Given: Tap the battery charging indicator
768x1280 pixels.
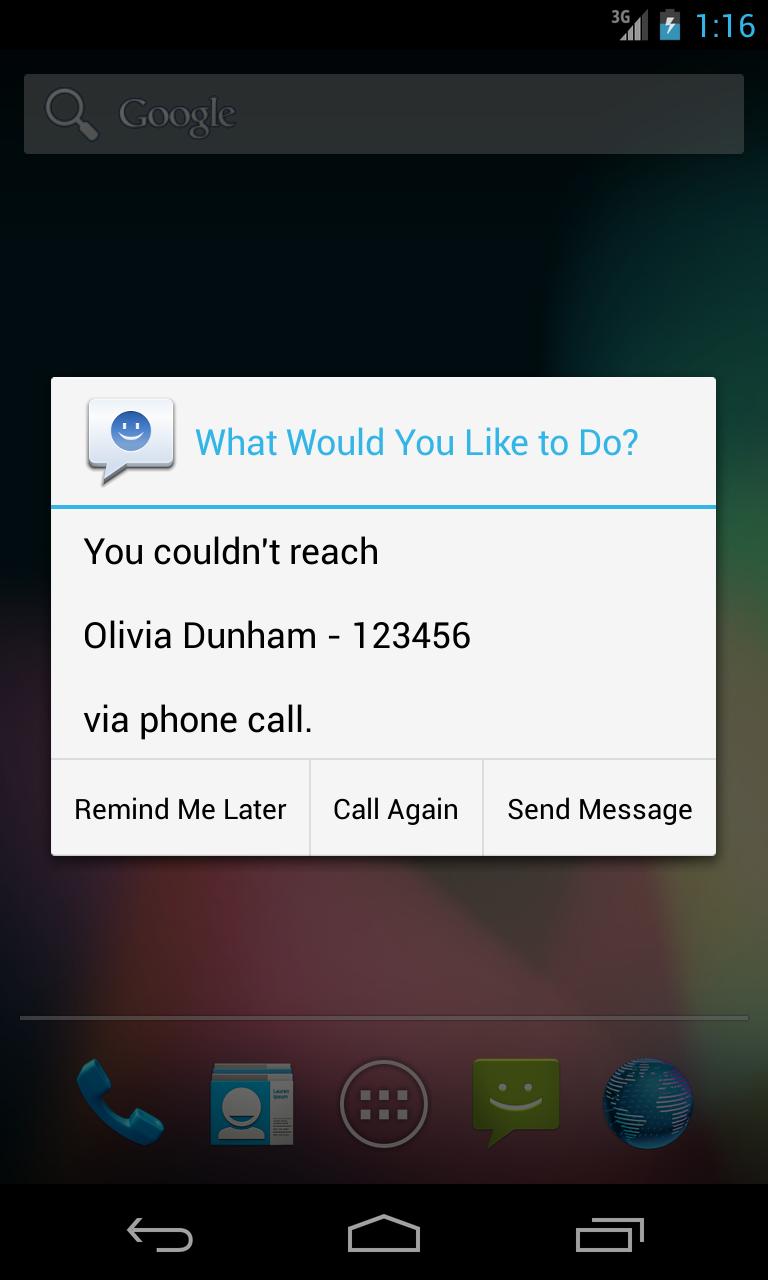Looking at the screenshot, I should point(671,26).
